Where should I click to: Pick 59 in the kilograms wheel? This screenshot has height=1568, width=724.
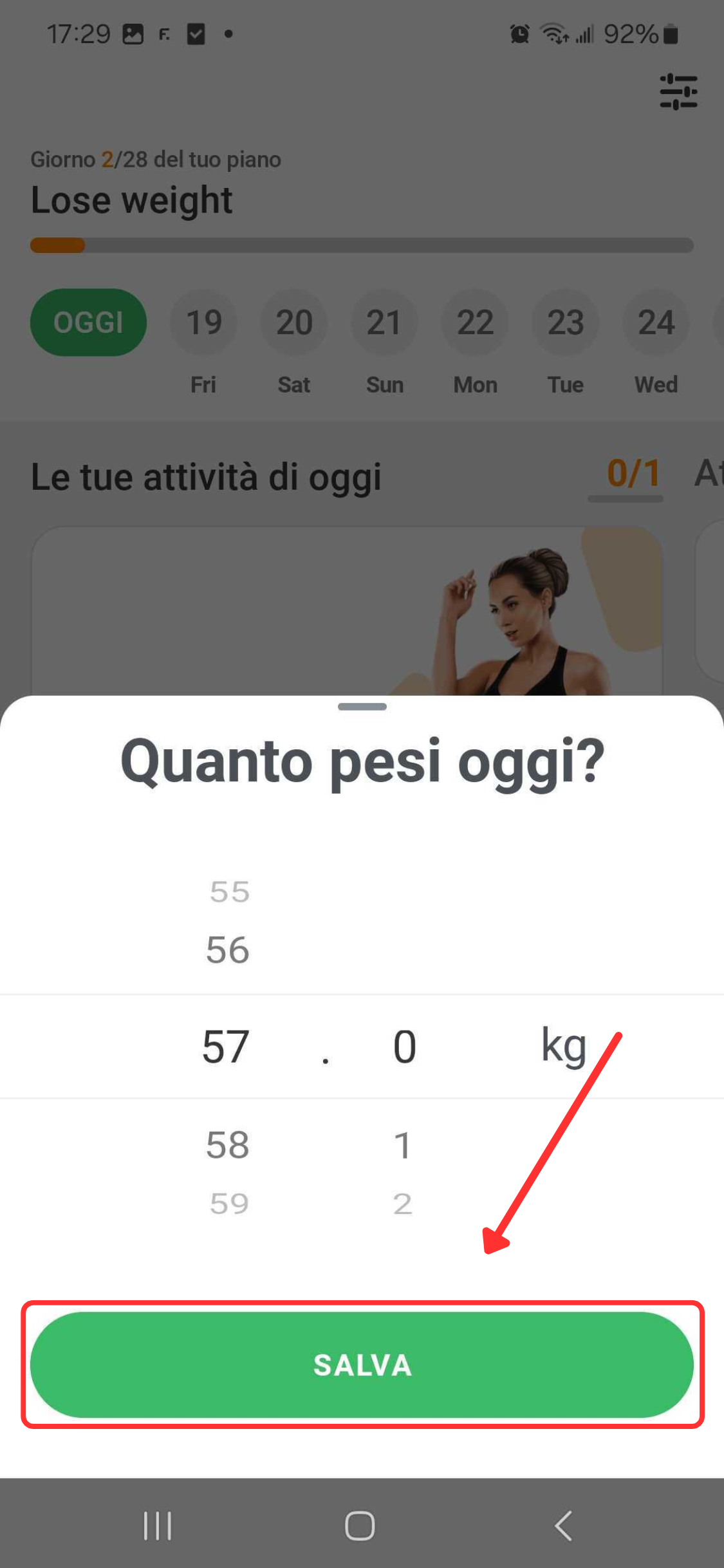point(229,1204)
